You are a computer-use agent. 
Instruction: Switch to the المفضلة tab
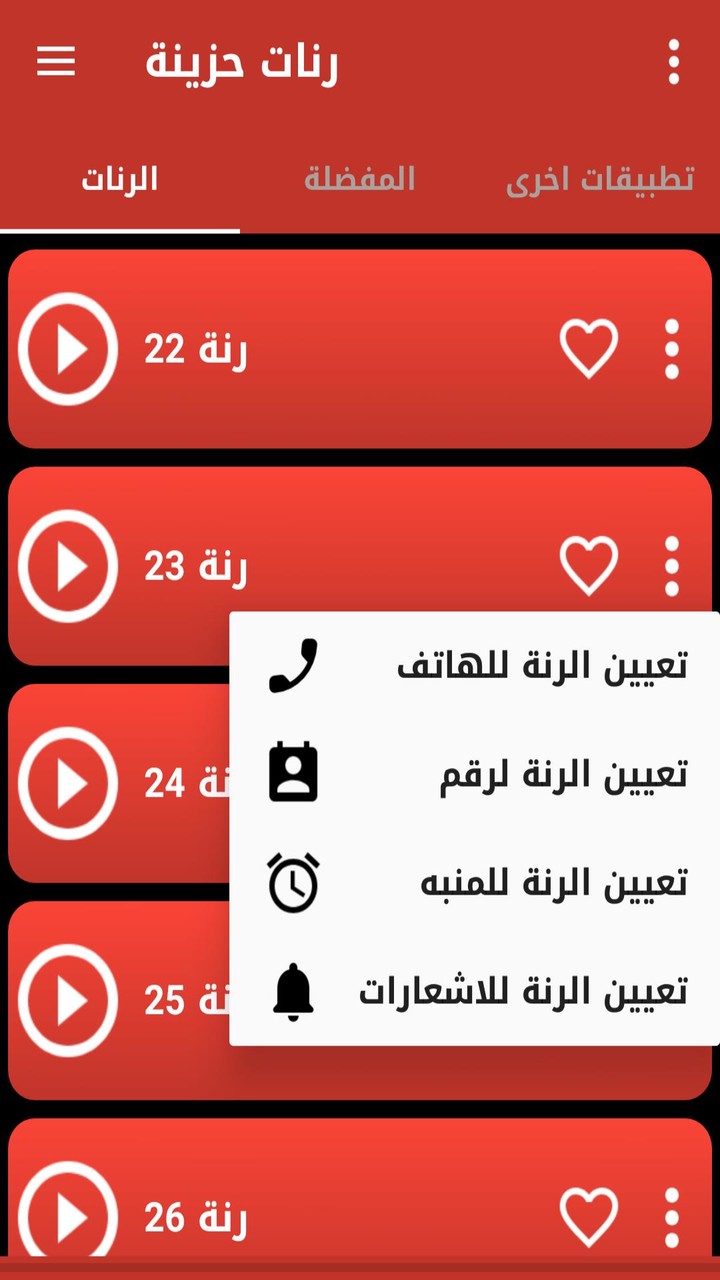click(x=361, y=180)
